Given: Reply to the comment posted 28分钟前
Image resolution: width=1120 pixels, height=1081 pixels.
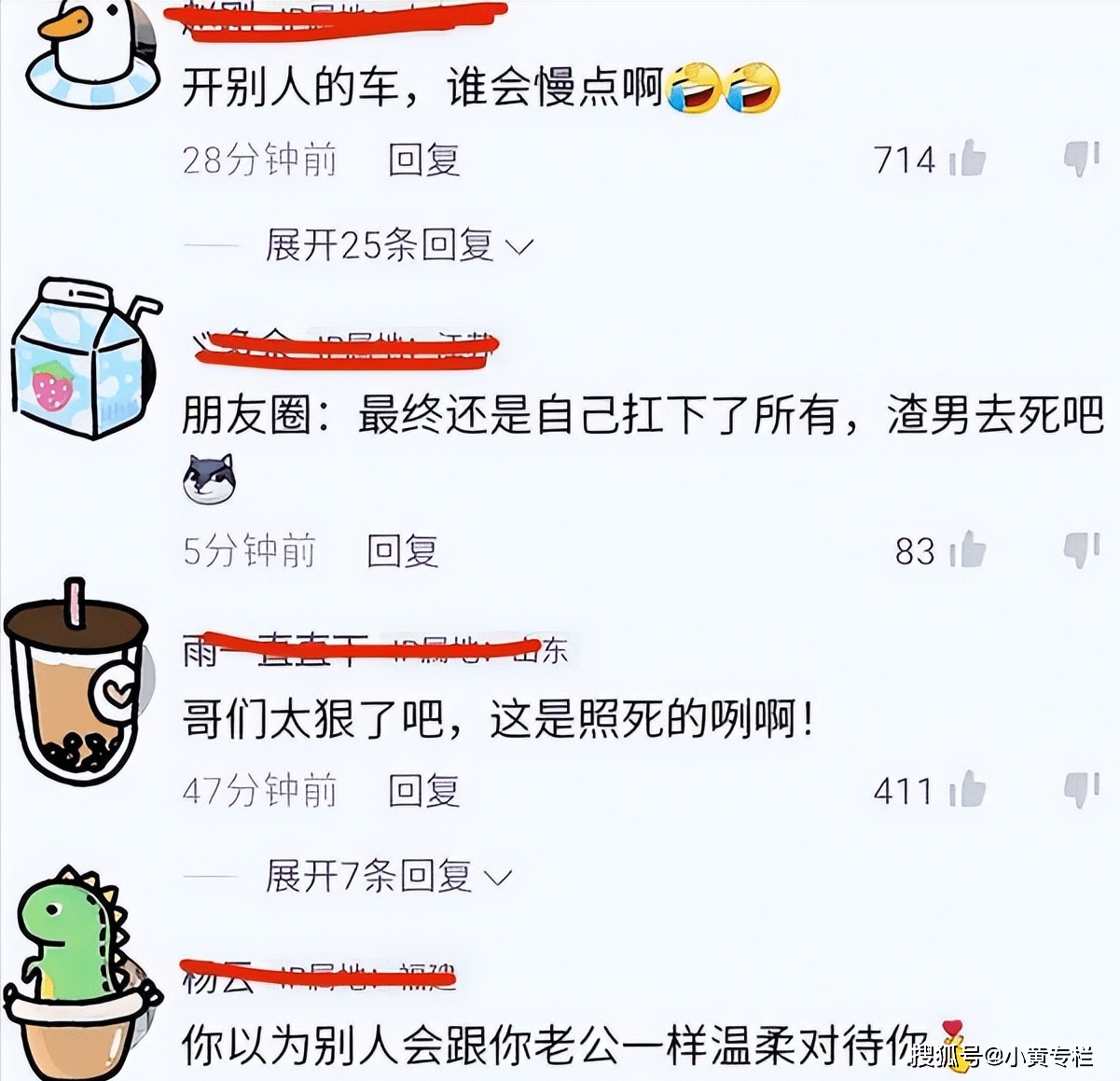Looking at the screenshot, I should (424, 160).
